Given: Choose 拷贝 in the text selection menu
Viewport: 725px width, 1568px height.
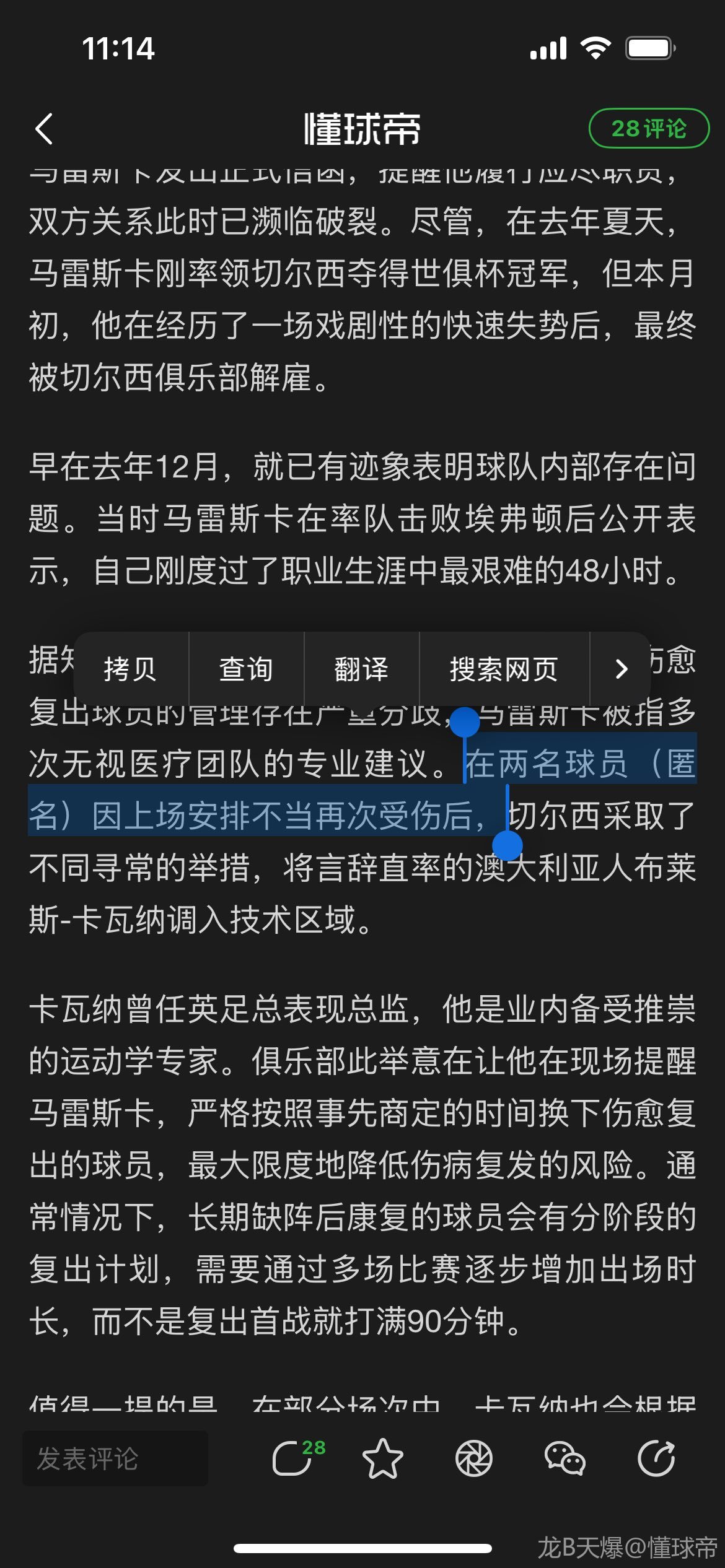Looking at the screenshot, I should (x=130, y=669).
